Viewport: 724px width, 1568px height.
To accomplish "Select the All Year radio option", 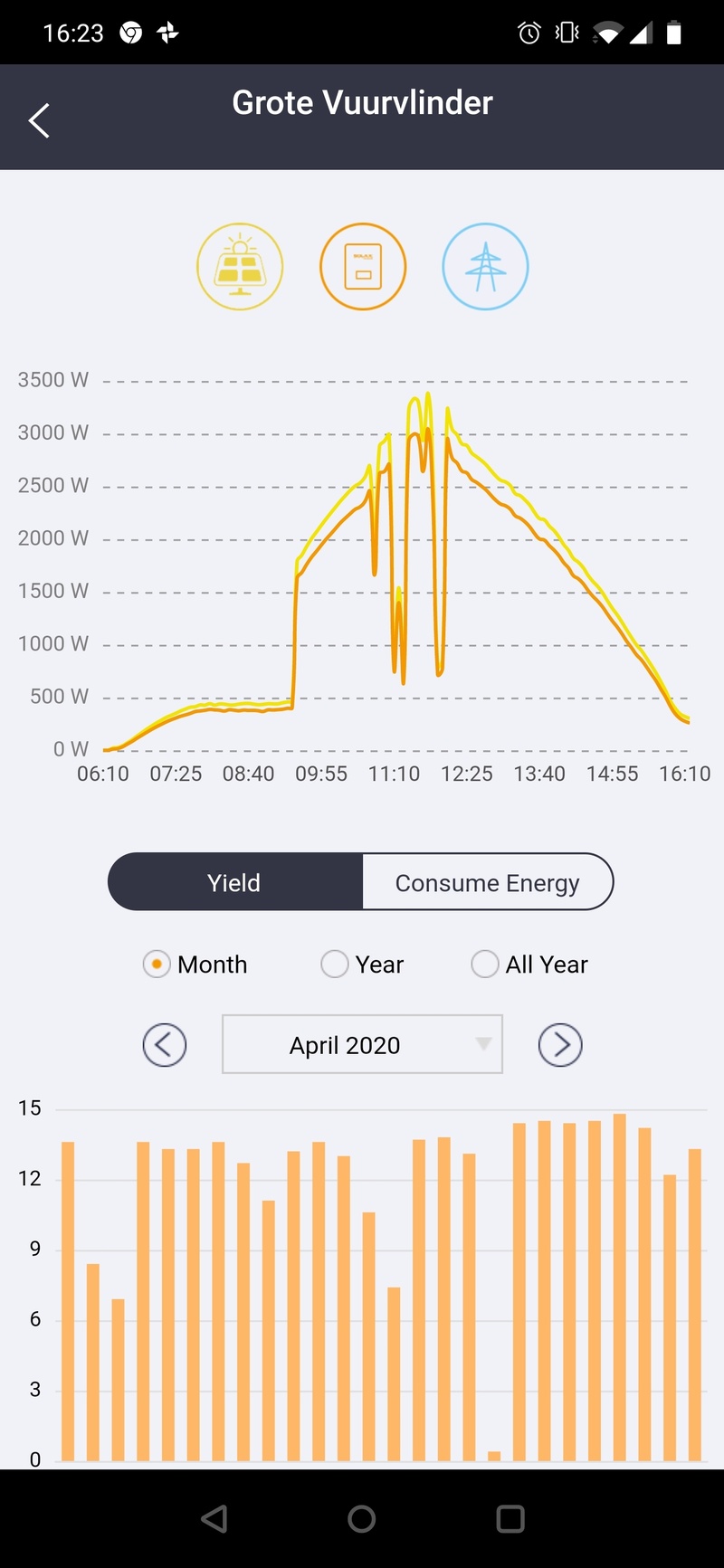I will click(x=485, y=965).
